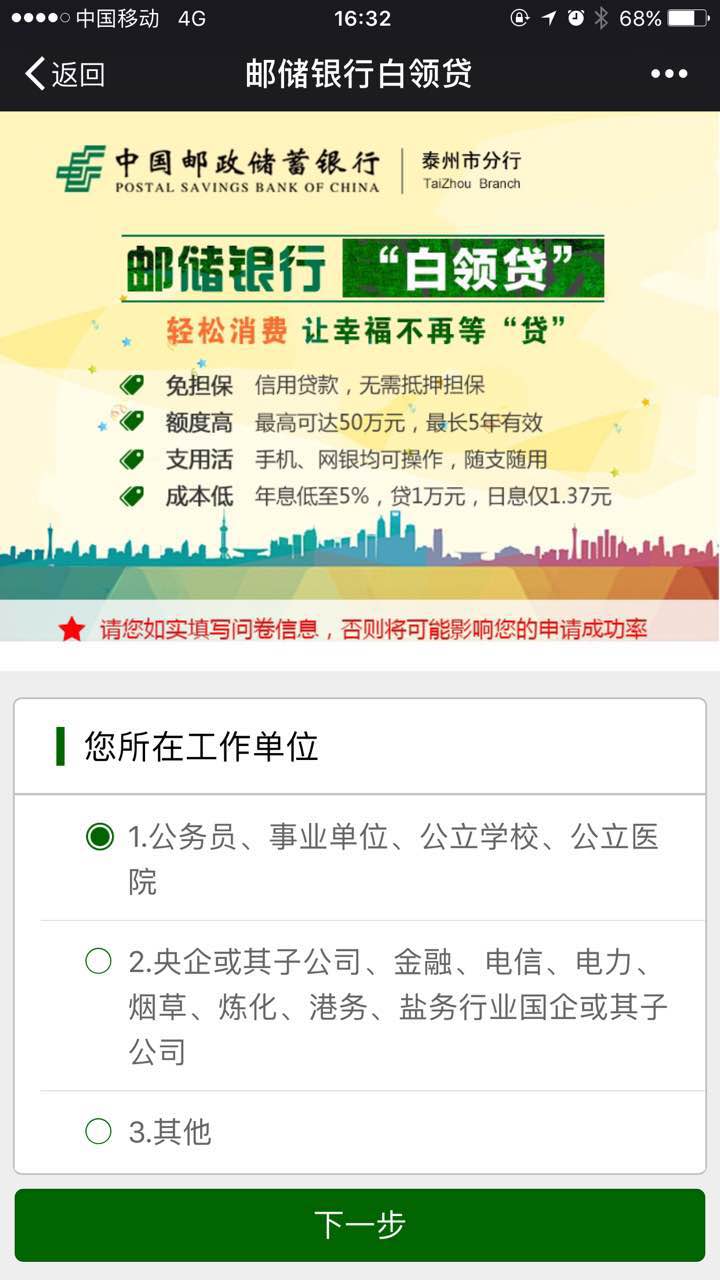Tap the "下一步" next step button
720x1280 pixels.
[x=360, y=1222]
